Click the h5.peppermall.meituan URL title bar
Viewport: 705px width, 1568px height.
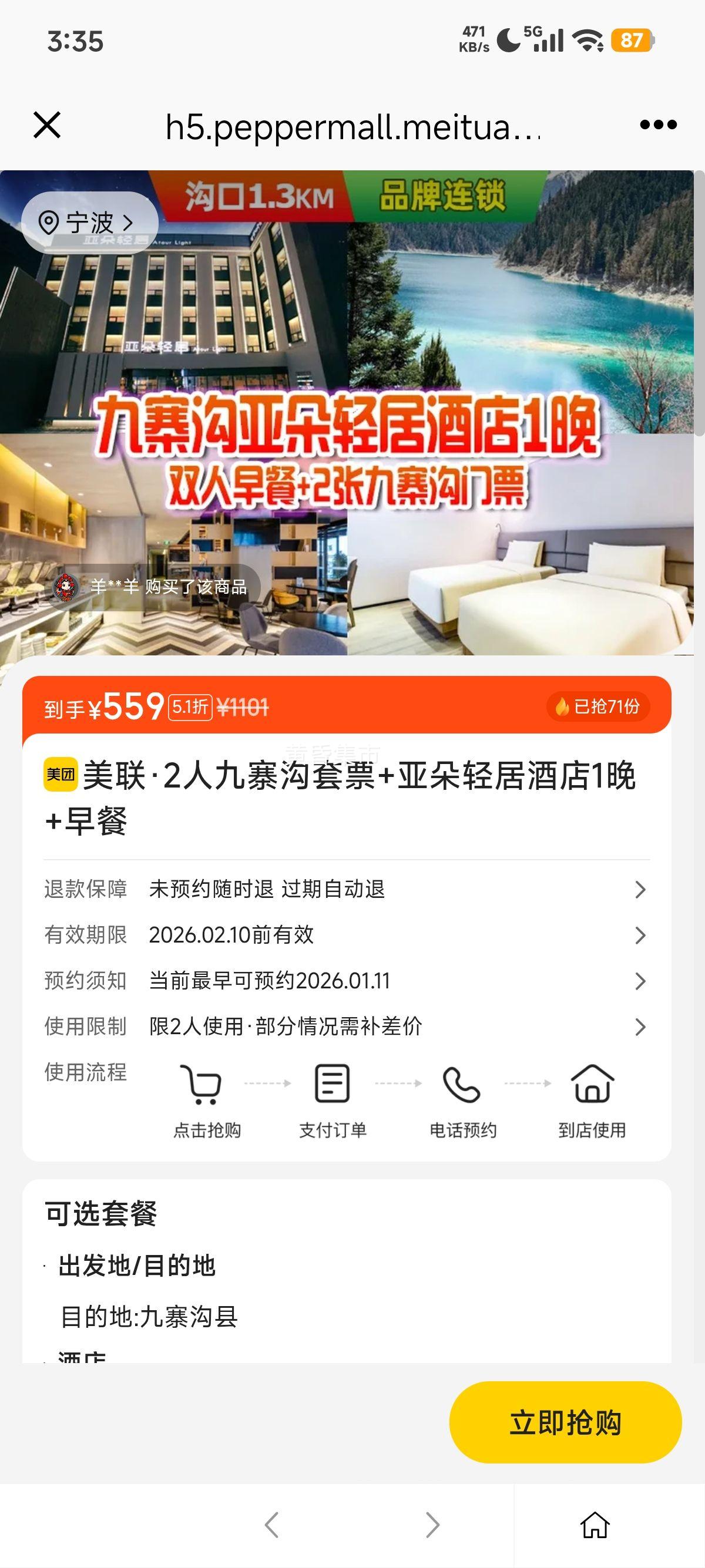(352, 127)
